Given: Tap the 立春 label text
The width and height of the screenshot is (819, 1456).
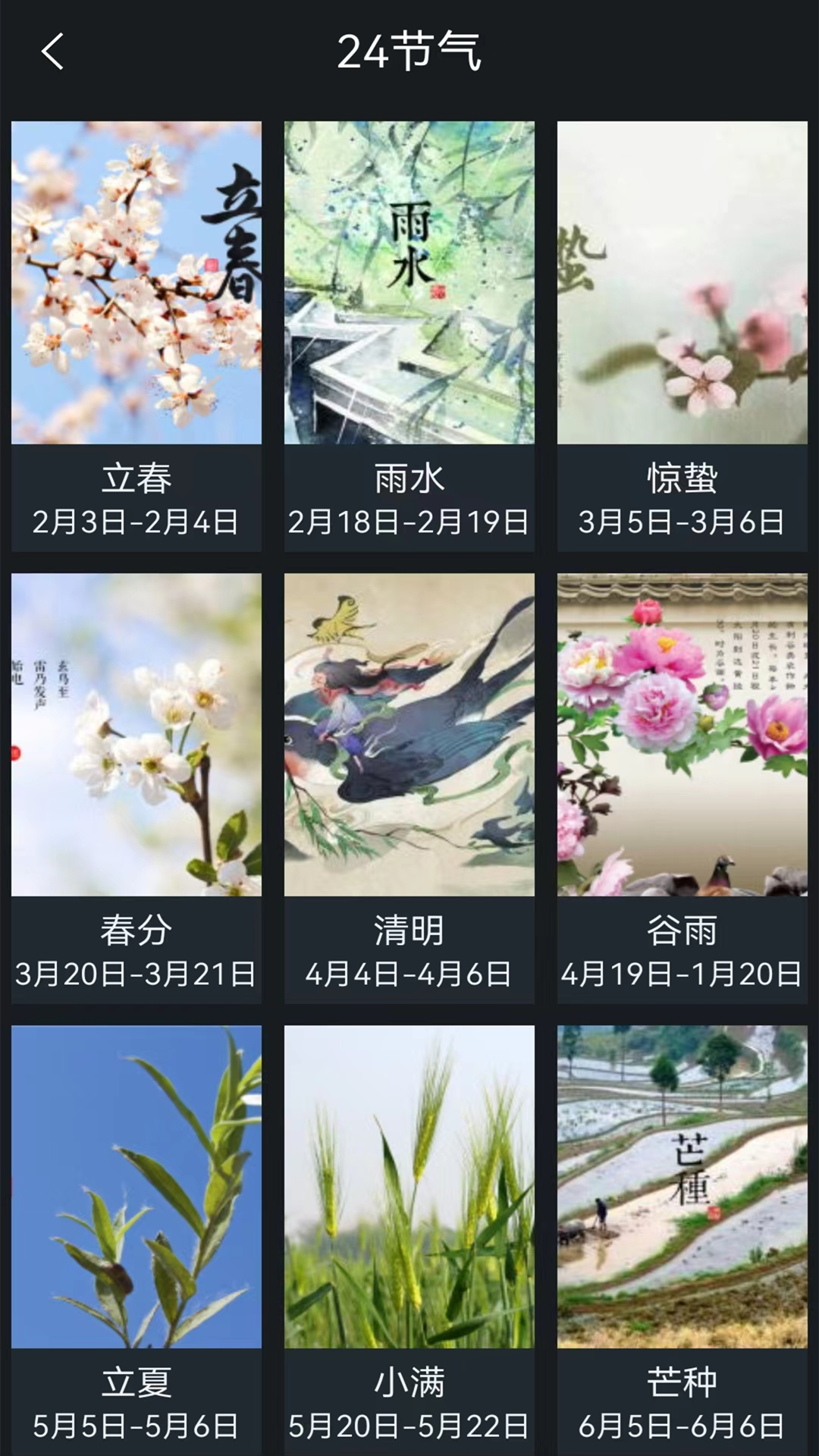Looking at the screenshot, I should (135, 476).
